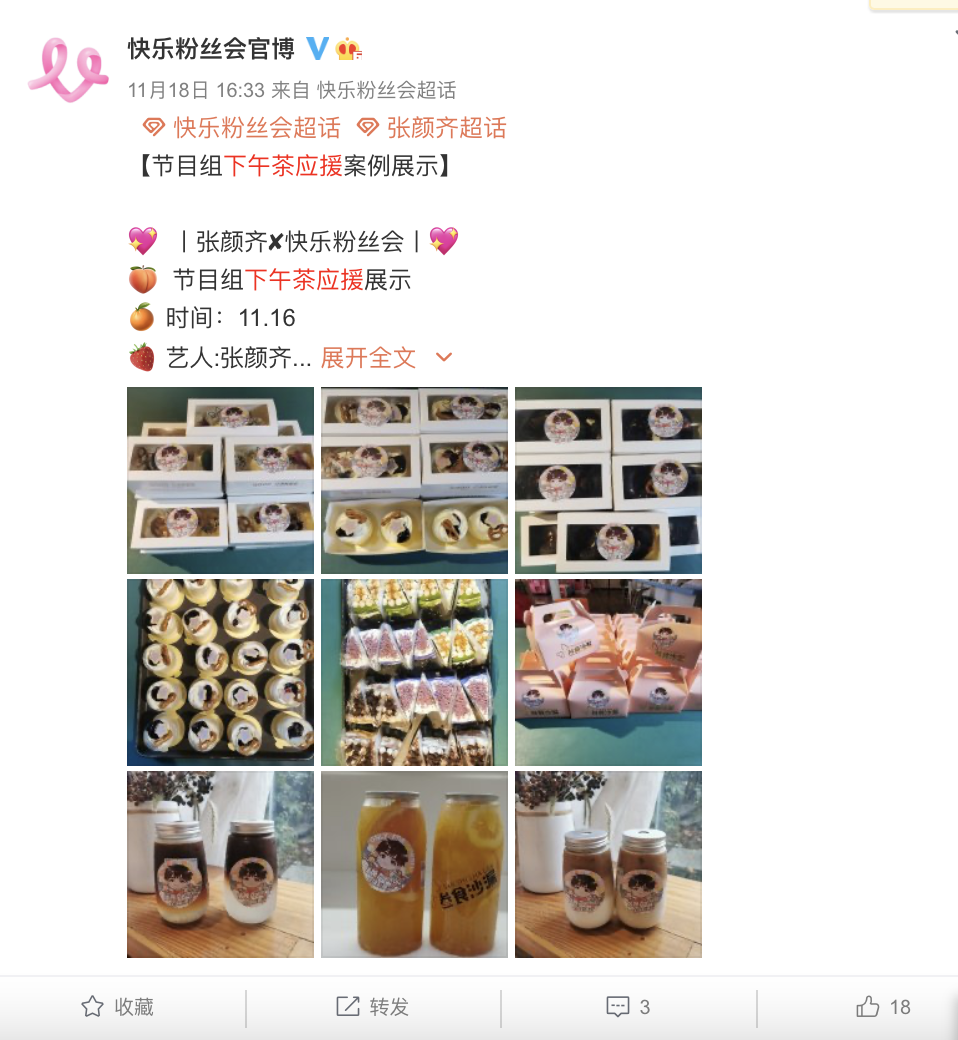Open the sliced cake pieces photo
This screenshot has width=958, height=1040.
click(414, 672)
